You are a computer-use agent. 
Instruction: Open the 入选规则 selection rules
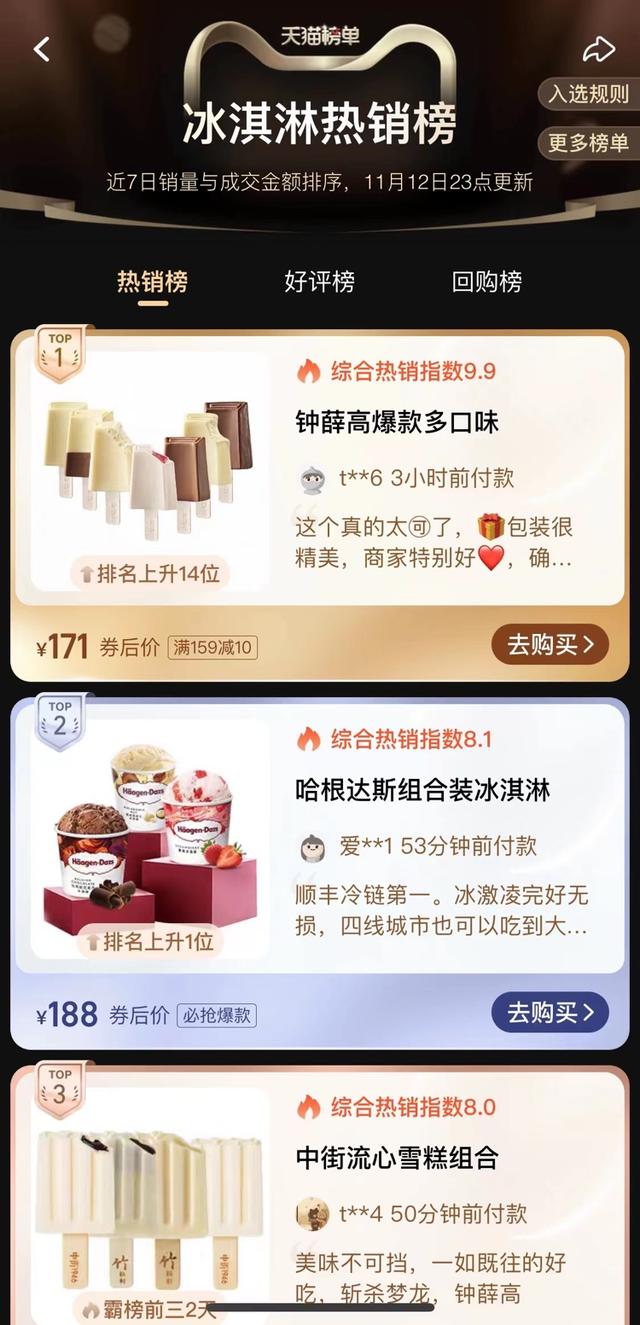point(588,95)
